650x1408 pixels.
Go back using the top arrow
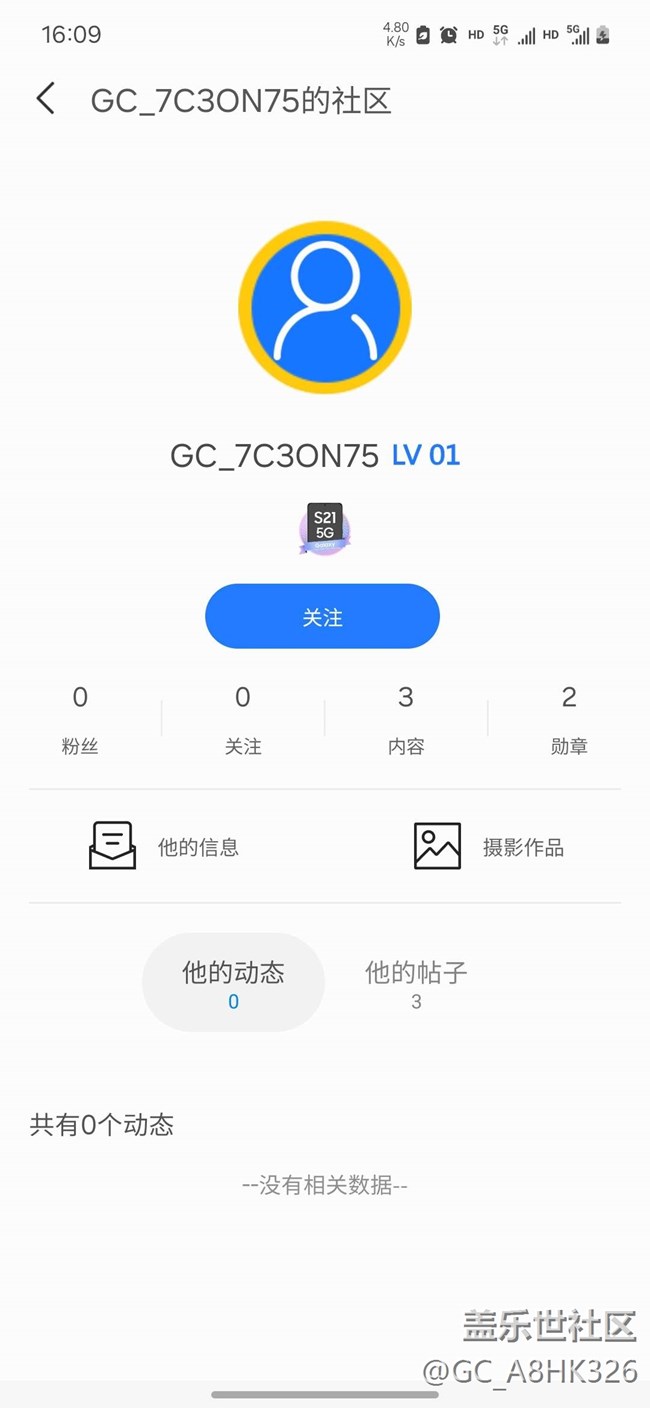[x=46, y=99]
